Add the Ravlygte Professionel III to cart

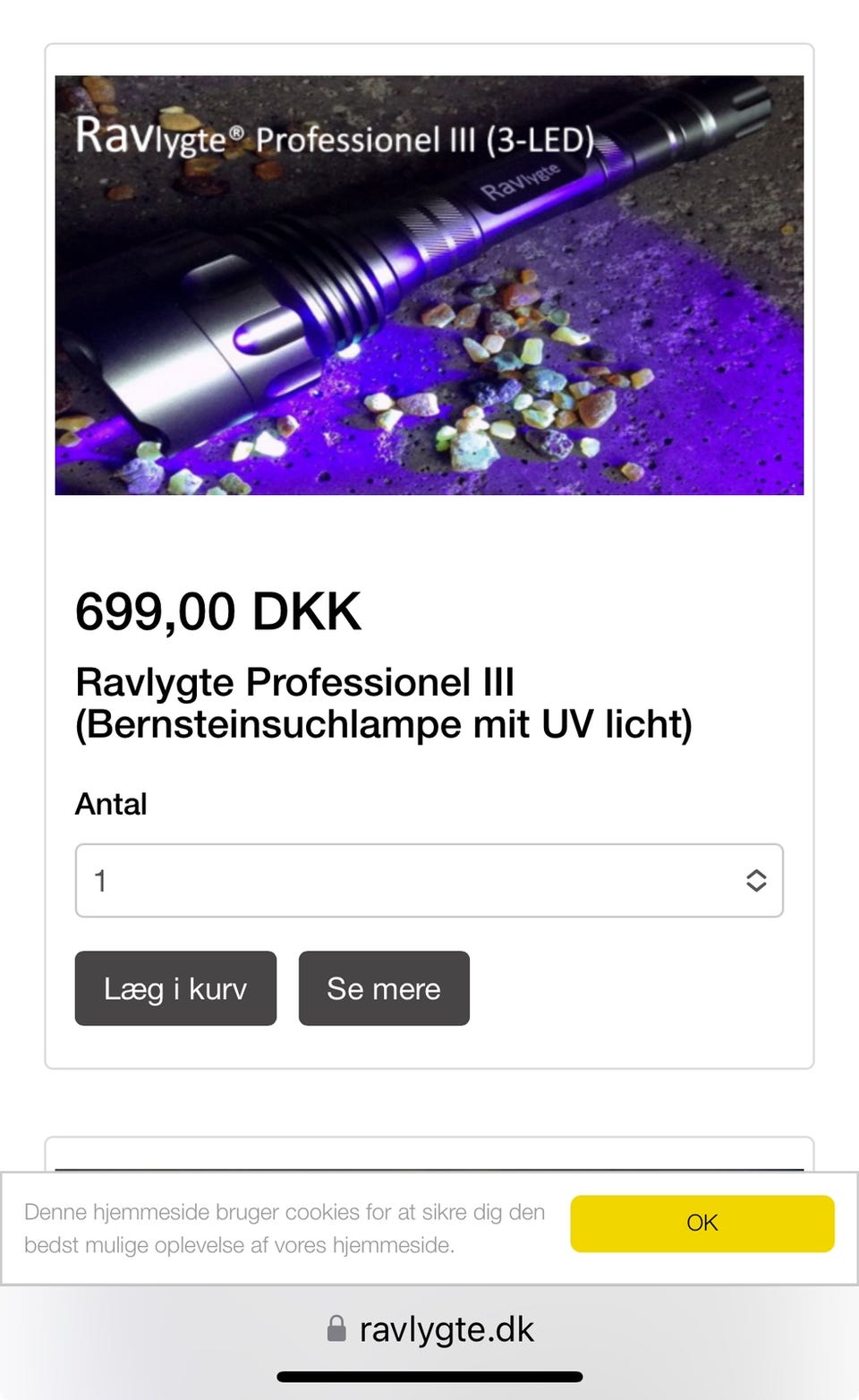pyautogui.click(x=175, y=988)
